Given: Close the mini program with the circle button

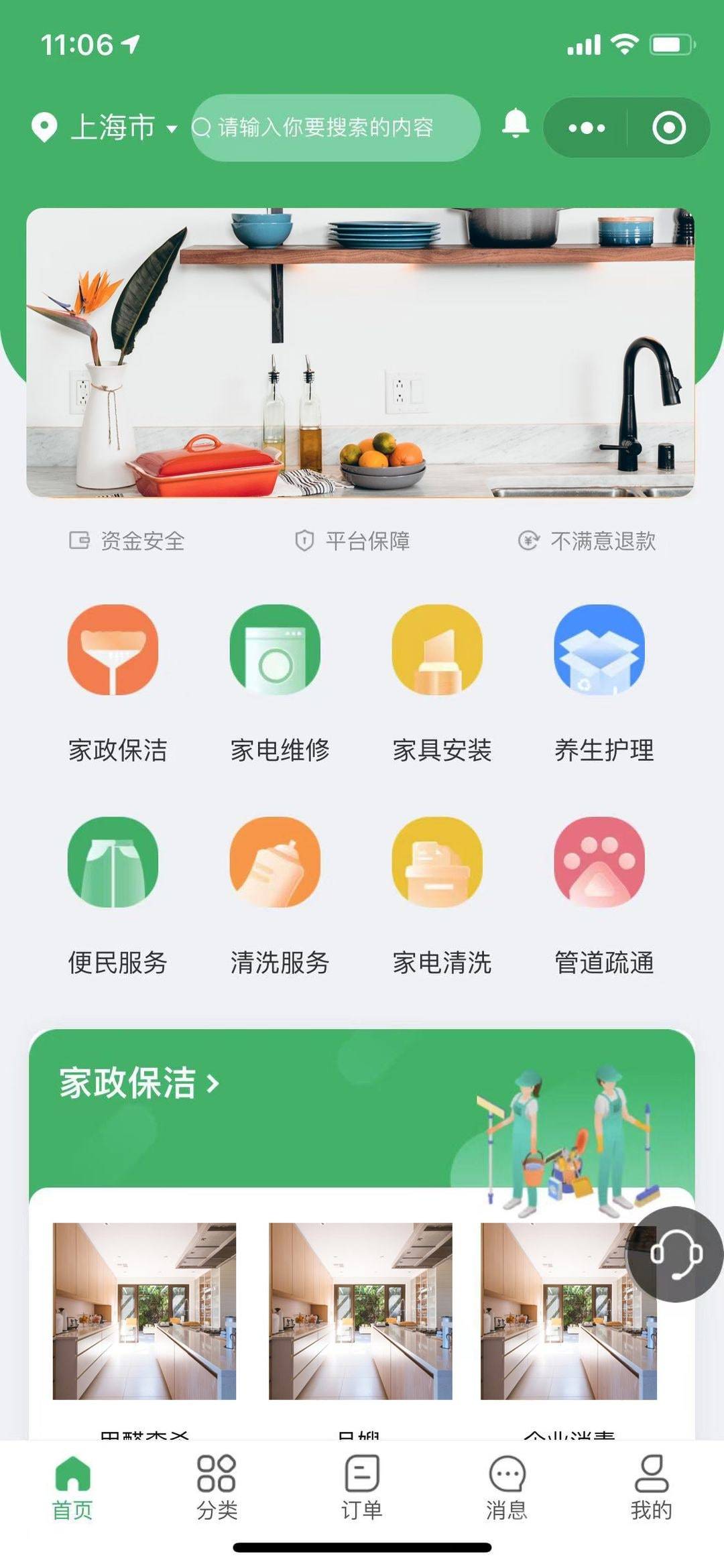Looking at the screenshot, I should [x=668, y=127].
